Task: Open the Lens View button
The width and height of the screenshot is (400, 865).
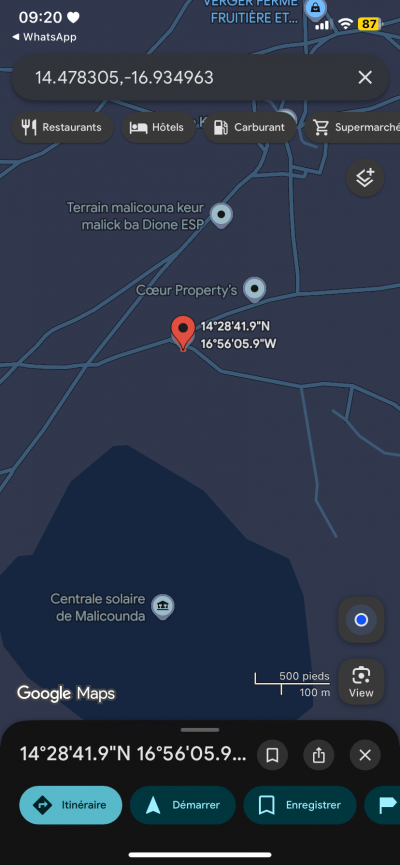Action: click(x=361, y=681)
